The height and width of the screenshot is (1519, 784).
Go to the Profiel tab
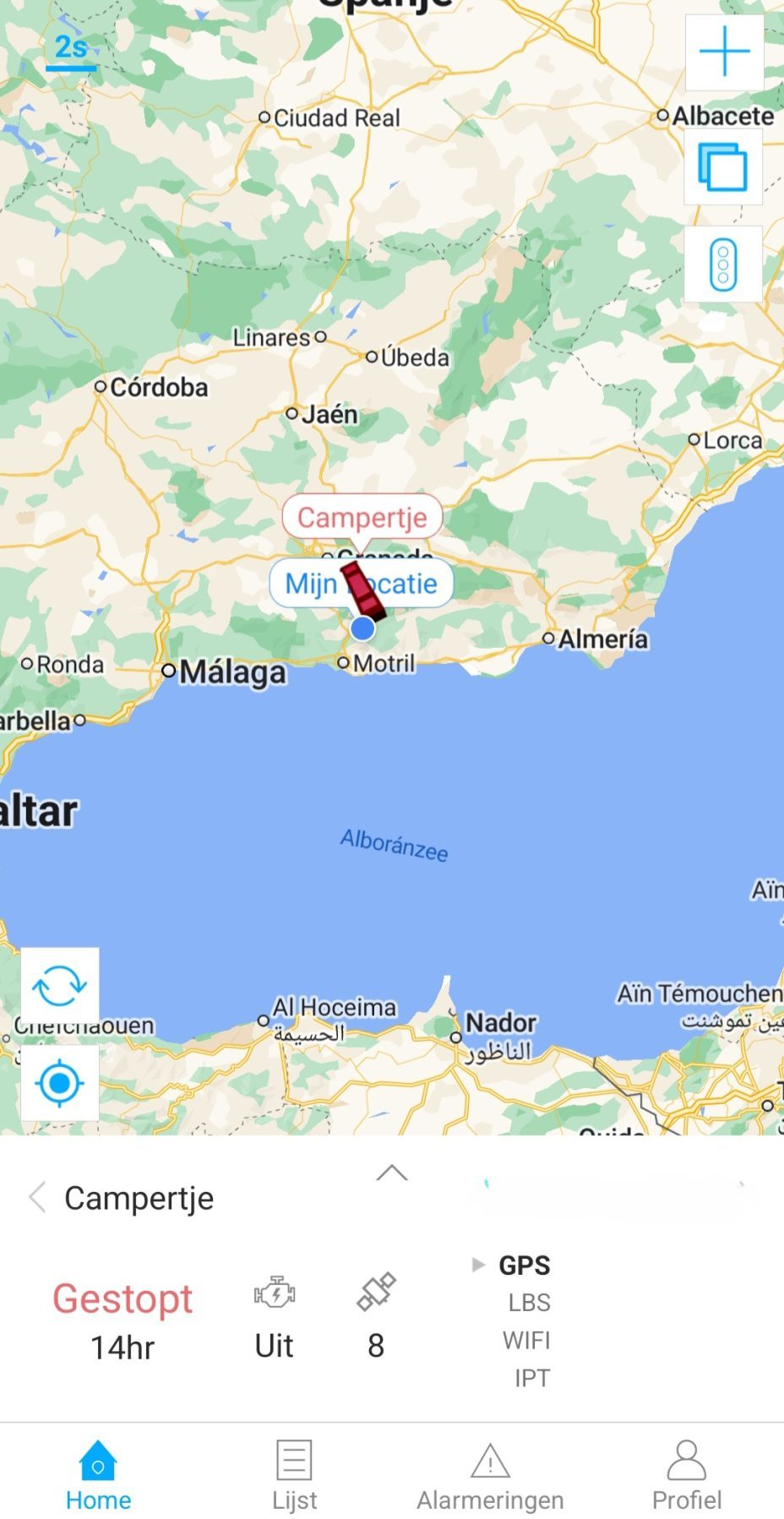pyautogui.click(x=686, y=1475)
